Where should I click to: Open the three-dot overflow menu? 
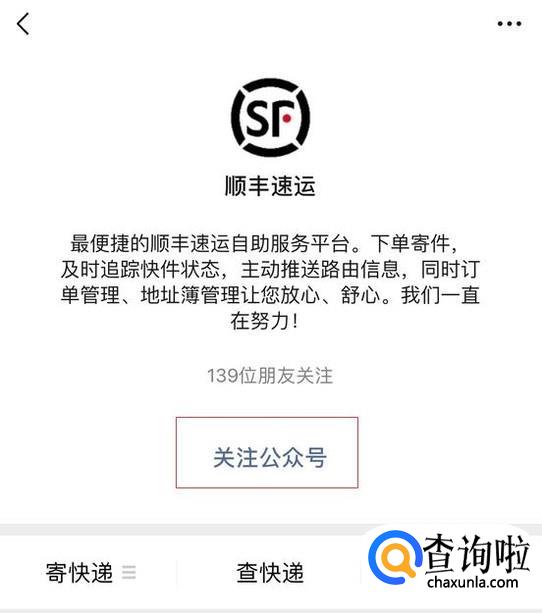(x=509, y=23)
